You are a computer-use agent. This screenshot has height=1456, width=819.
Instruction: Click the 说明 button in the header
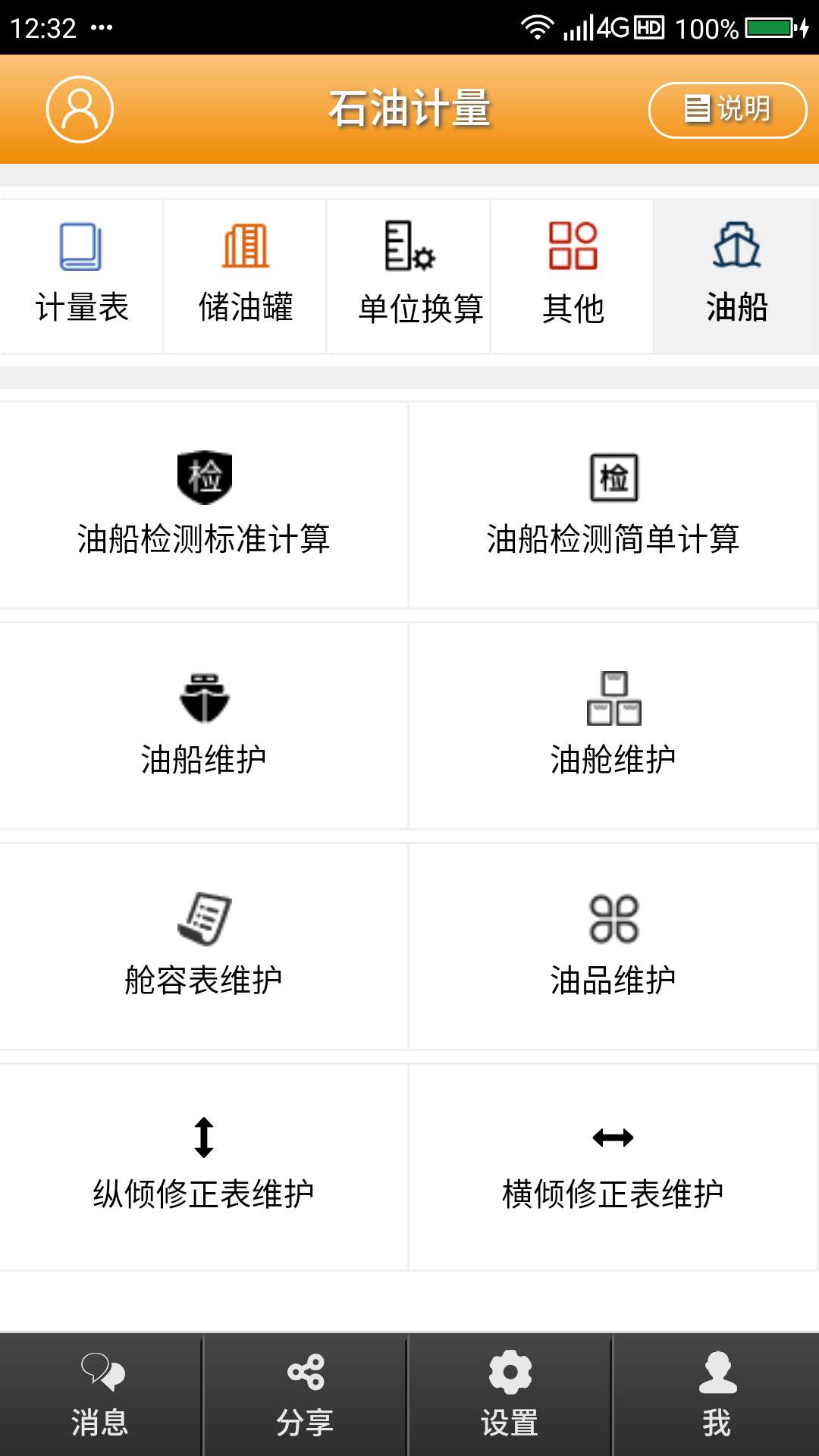tap(726, 108)
